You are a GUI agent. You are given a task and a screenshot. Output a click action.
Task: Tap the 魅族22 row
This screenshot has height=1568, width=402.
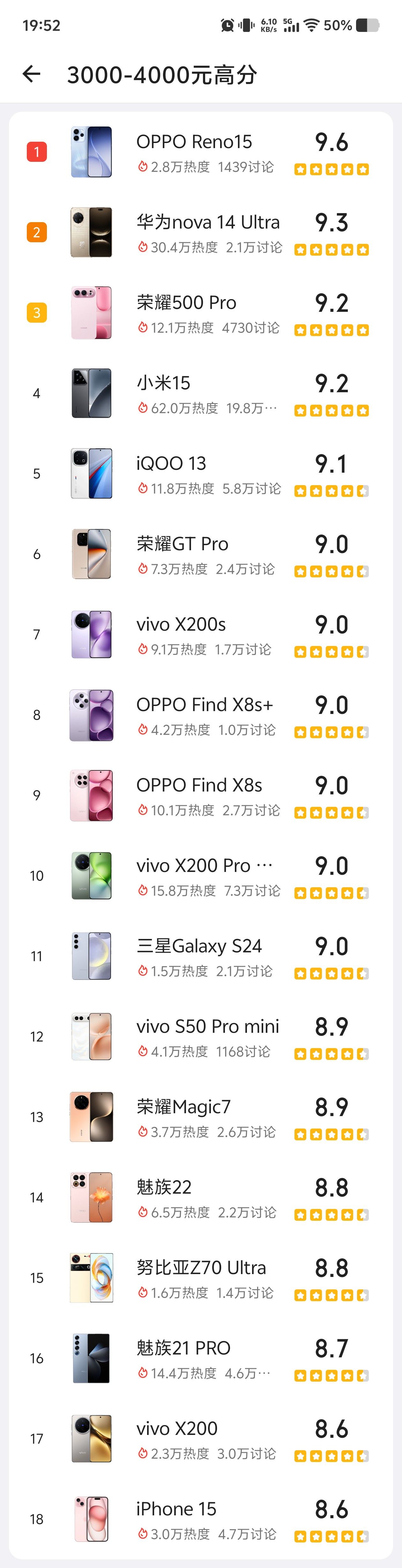click(x=201, y=1197)
